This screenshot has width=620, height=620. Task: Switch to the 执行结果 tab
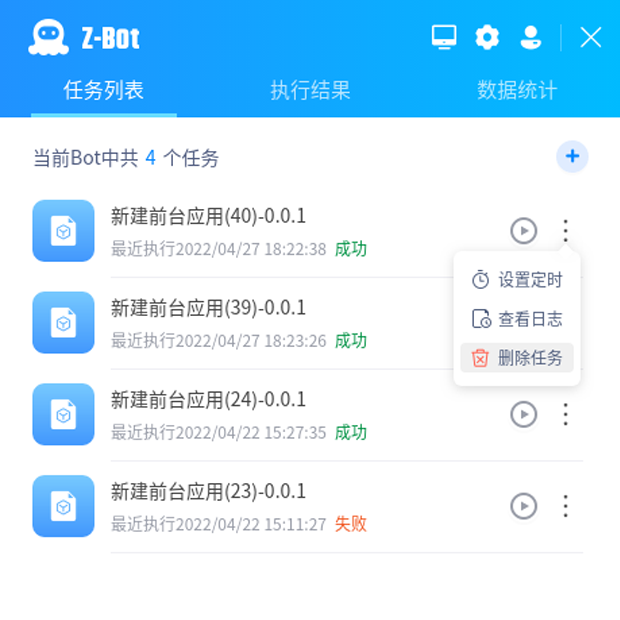[x=310, y=91]
